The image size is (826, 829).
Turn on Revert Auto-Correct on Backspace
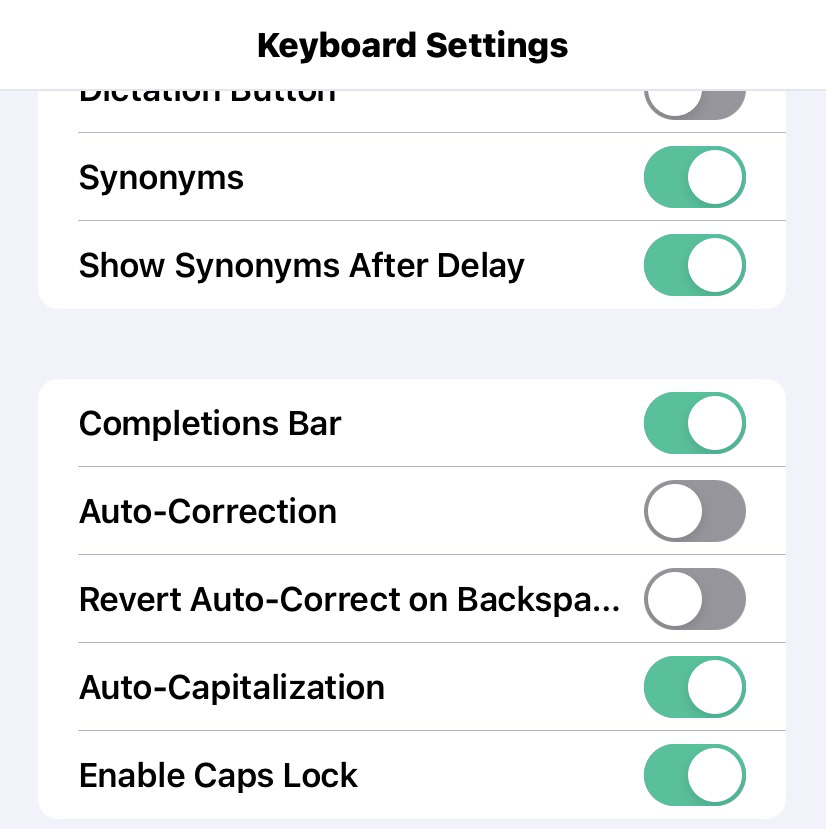click(x=694, y=599)
